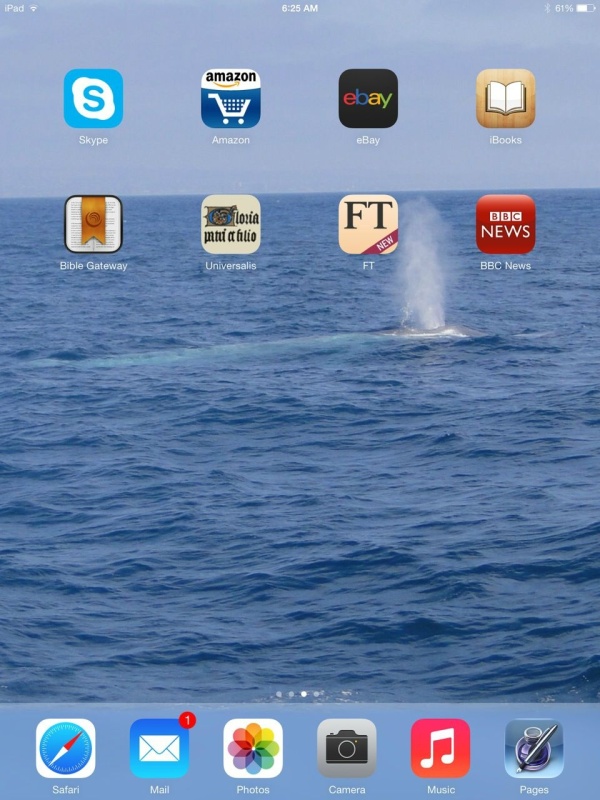Image resolution: width=600 pixels, height=800 pixels.
Task: Open the Music app
Action: pyautogui.click(x=440, y=748)
